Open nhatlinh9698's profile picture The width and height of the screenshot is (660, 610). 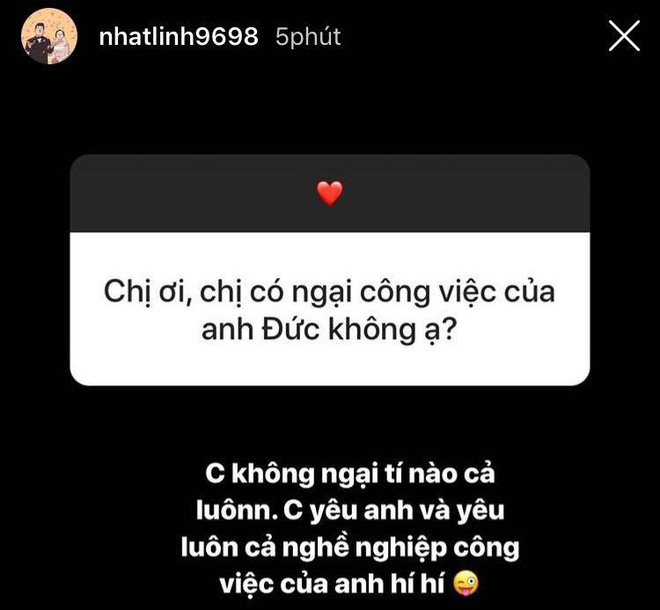[x=50, y=37]
